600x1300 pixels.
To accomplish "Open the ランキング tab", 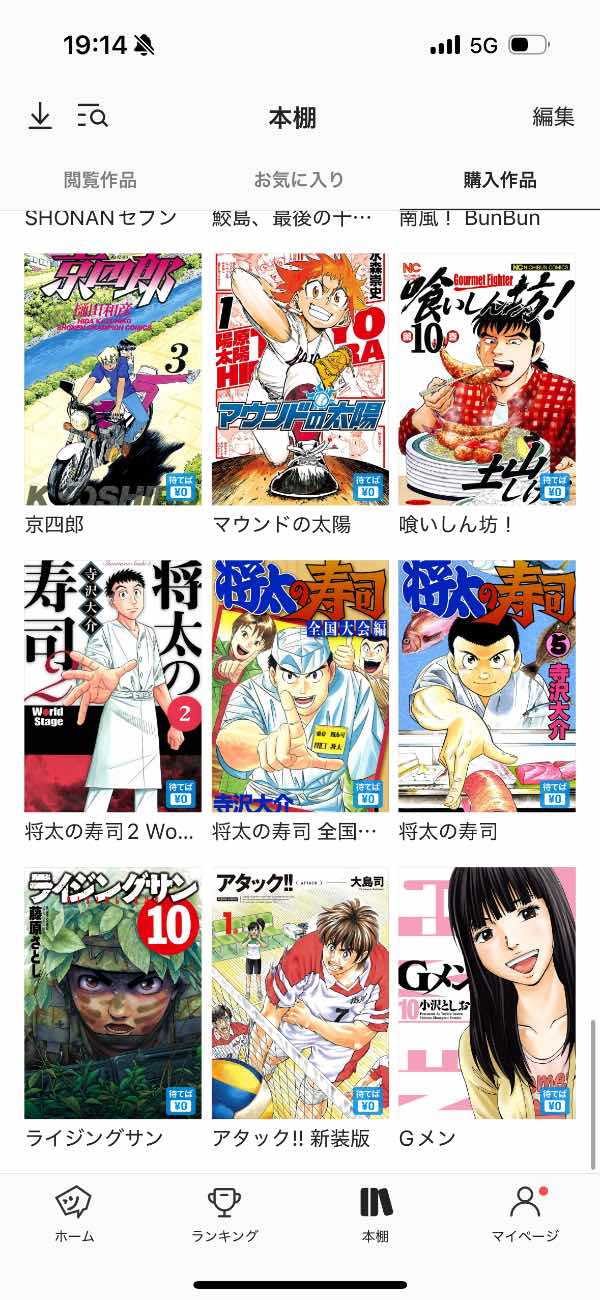I will pyautogui.click(x=225, y=1214).
